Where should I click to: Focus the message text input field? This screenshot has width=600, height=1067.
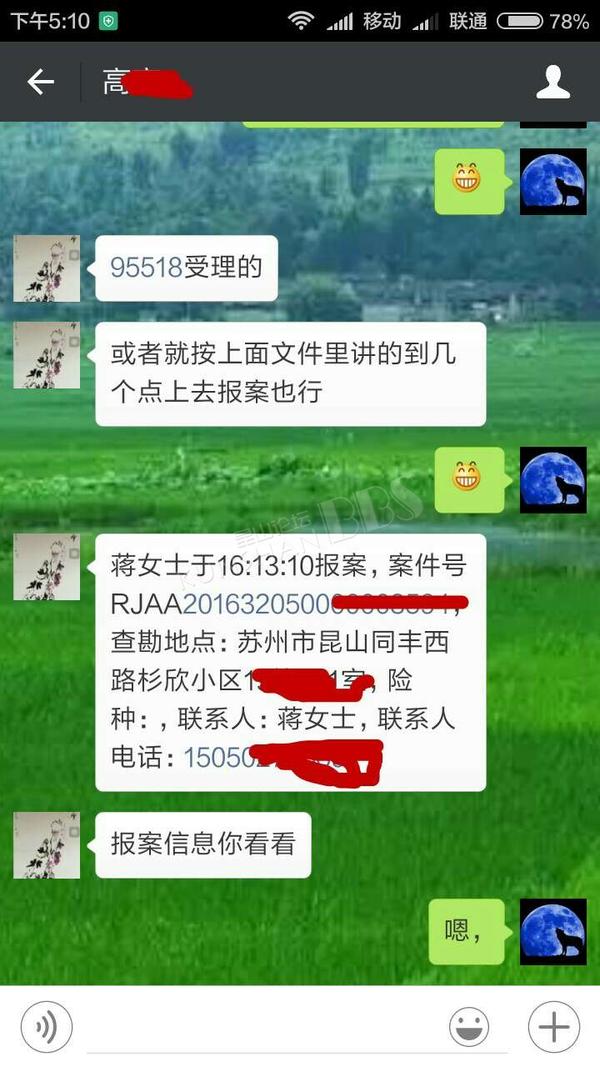pyautogui.click(x=262, y=1027)
